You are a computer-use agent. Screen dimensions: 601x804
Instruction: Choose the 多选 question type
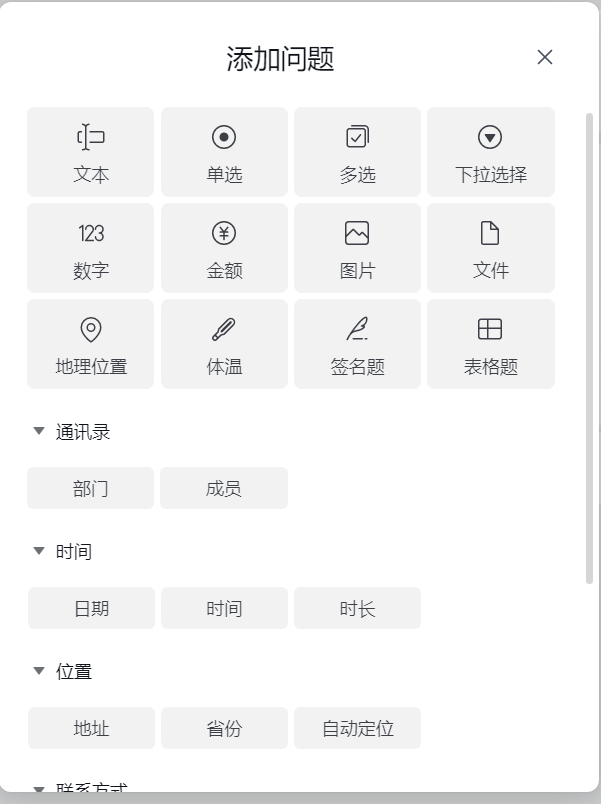357,152
